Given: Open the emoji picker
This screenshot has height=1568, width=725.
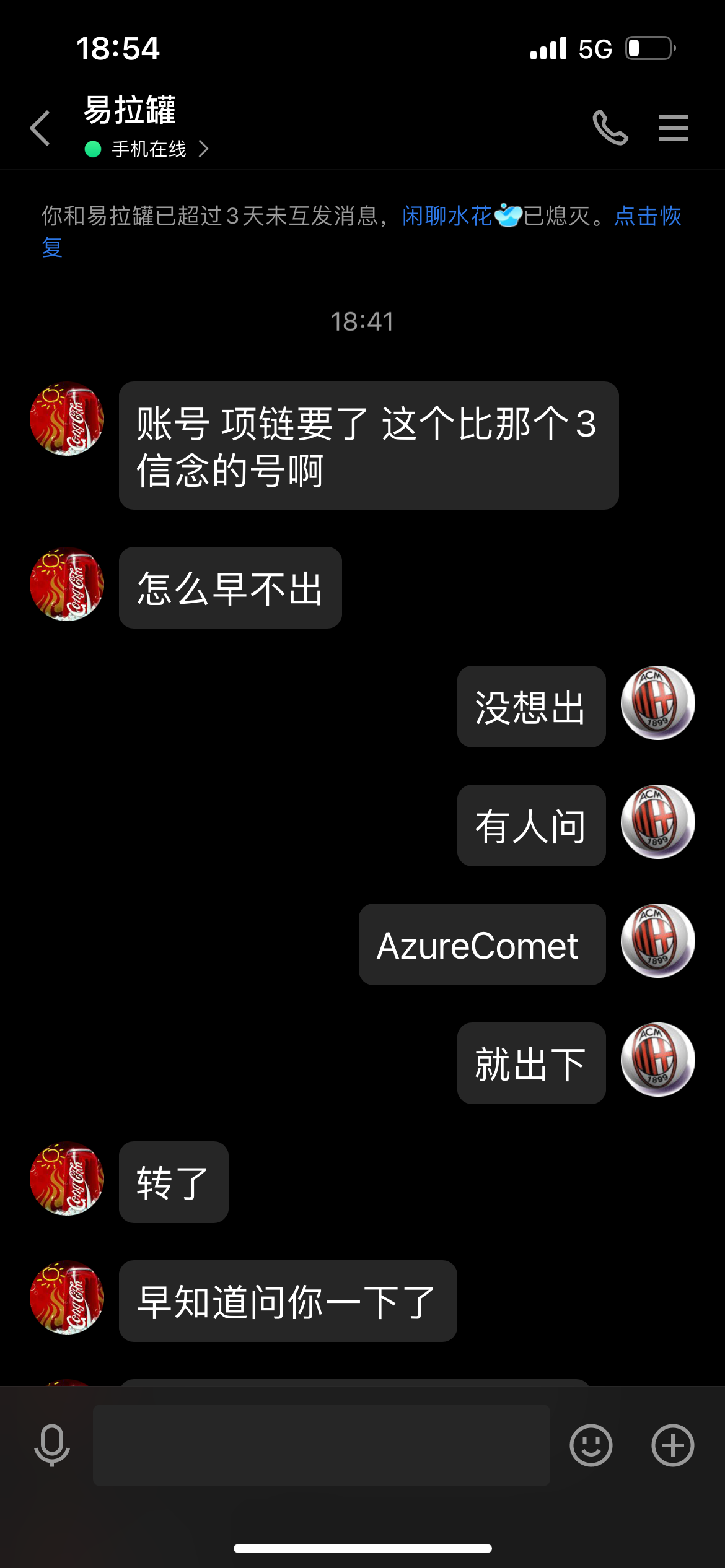Looking at the screenshot, I should point(591,1445).
